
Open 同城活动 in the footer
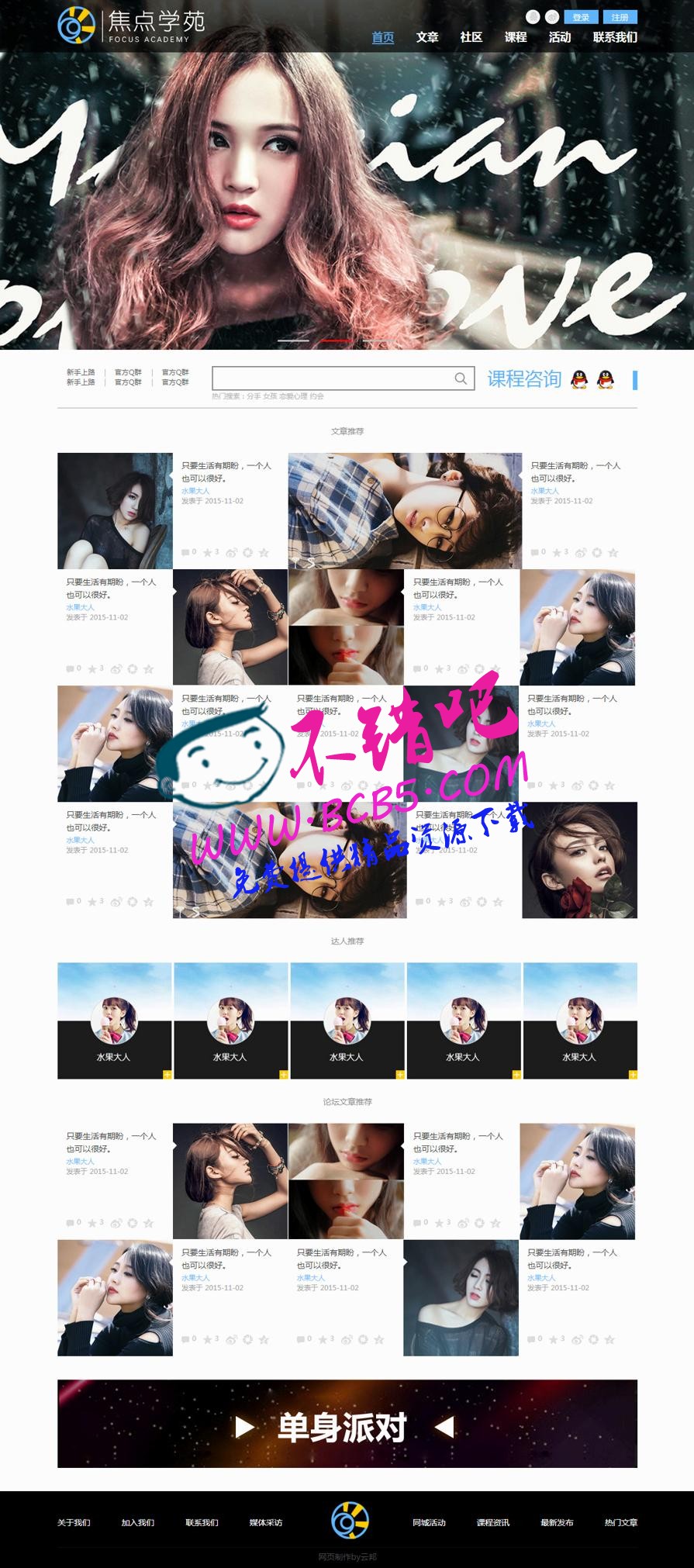429,1522
